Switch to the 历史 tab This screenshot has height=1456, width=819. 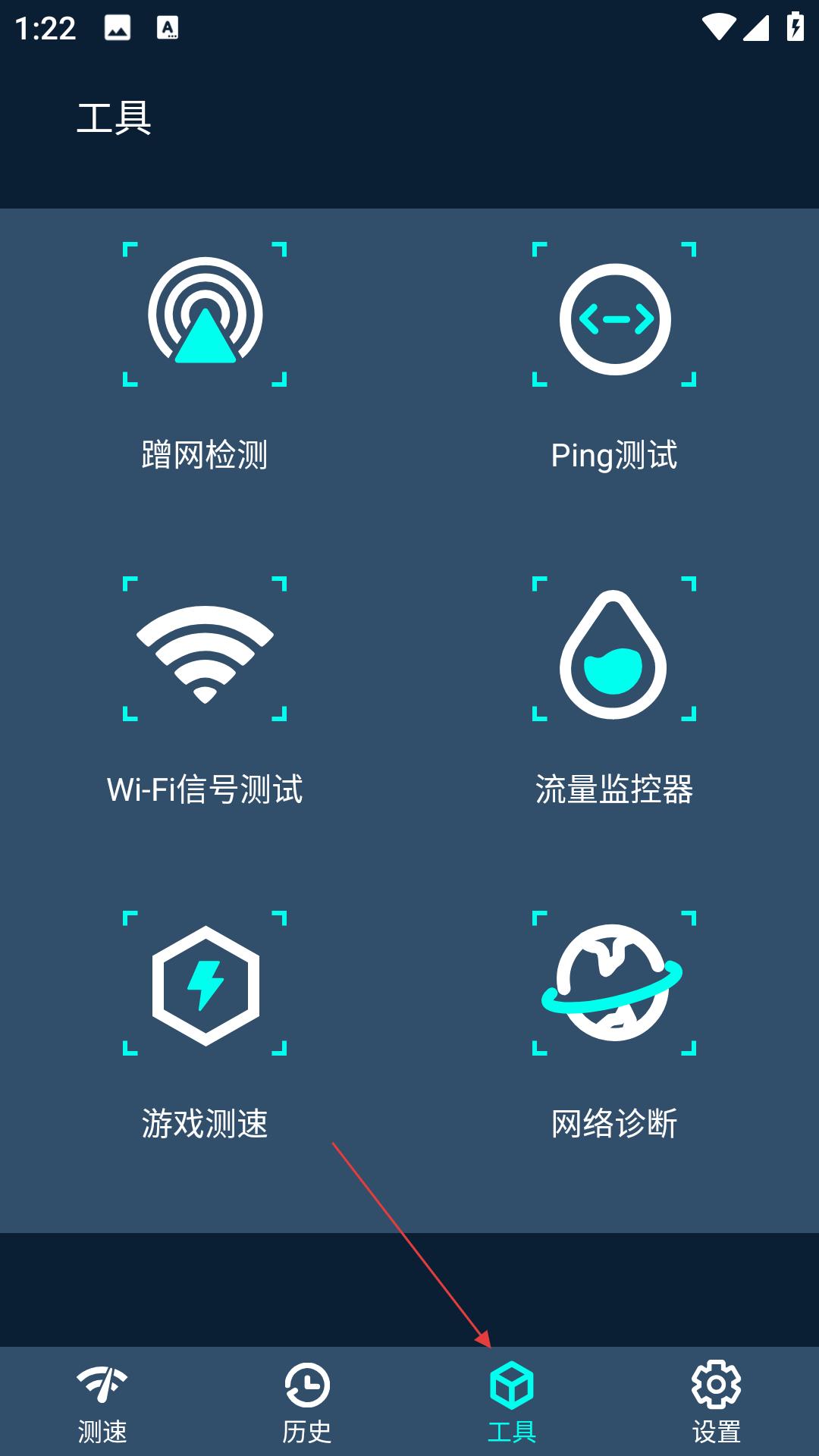[307, 1402]
